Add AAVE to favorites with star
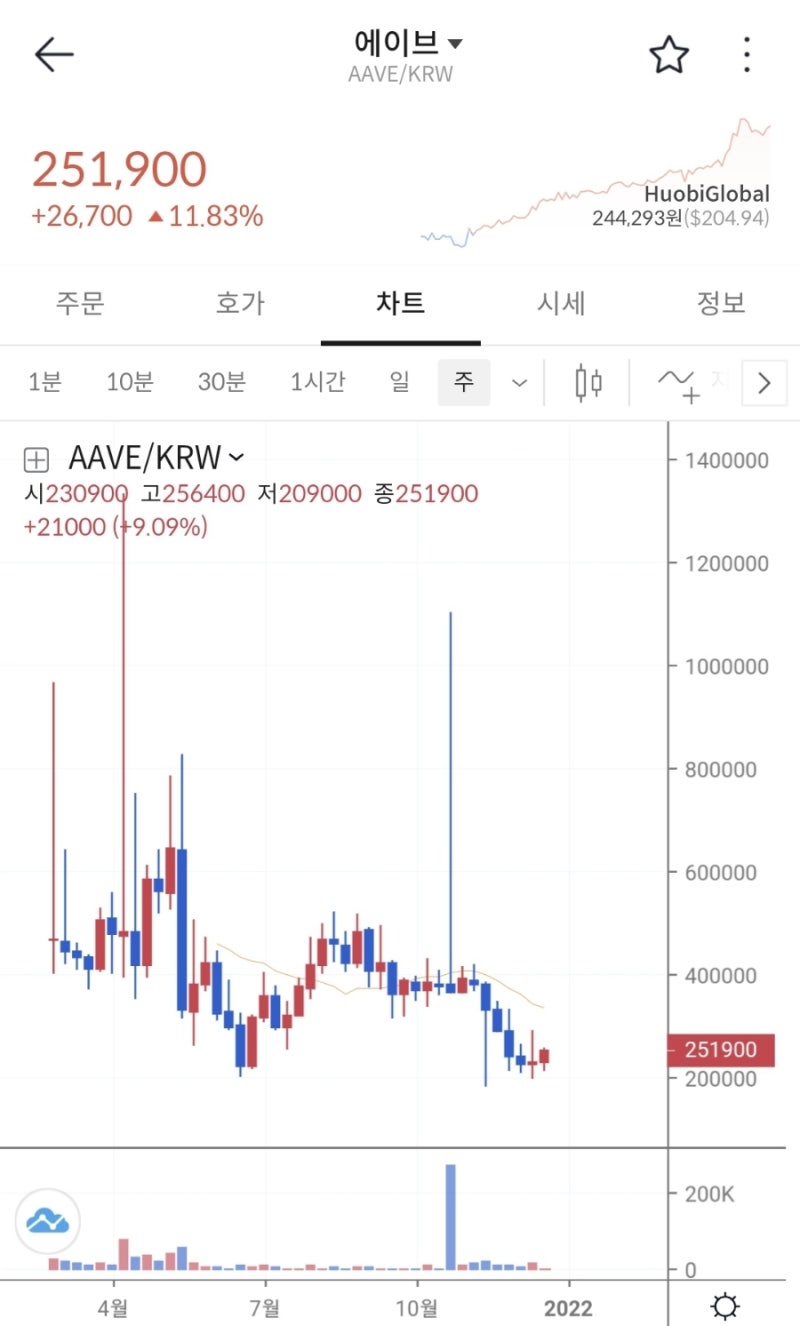The height and width of the screenshot is (1326, 800). pos(669,55)
